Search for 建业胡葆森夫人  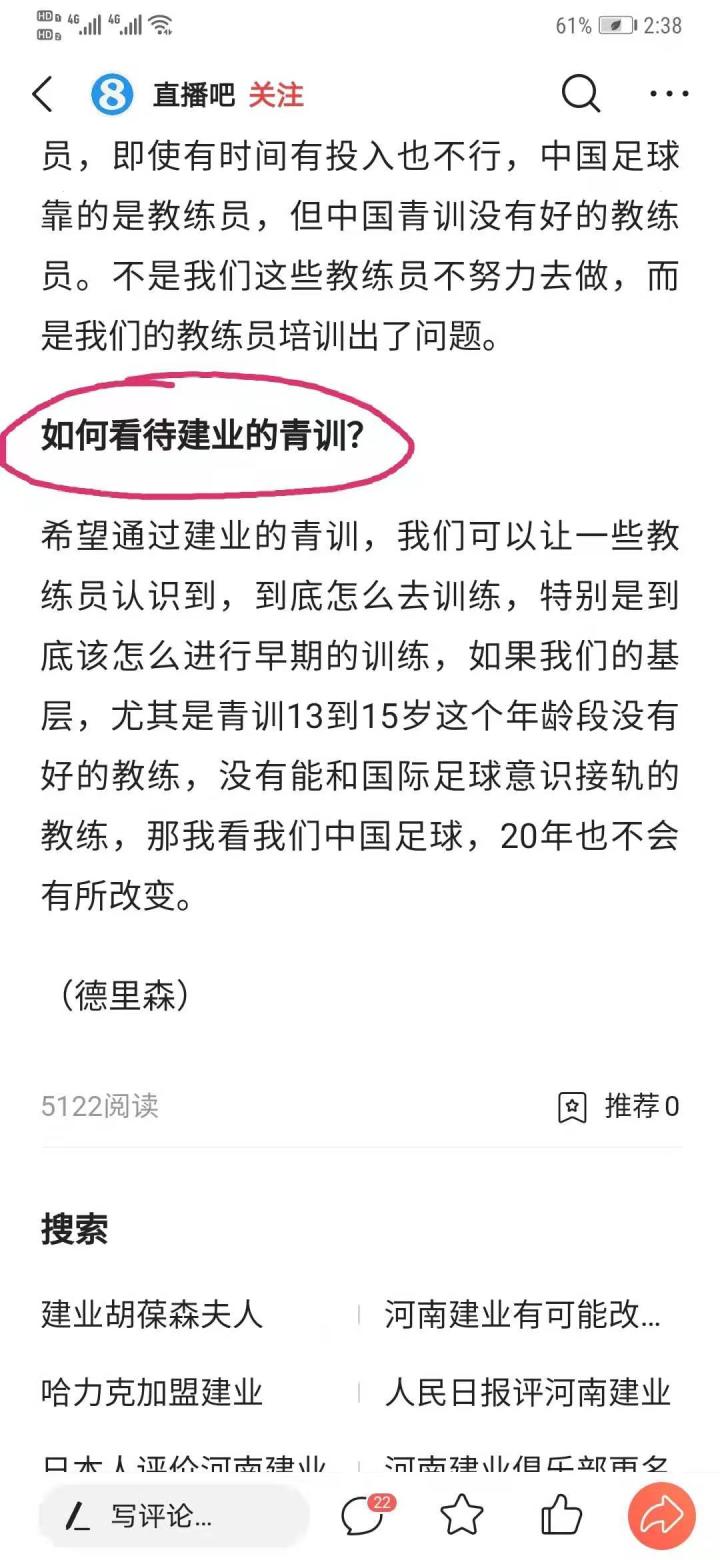click(x=152, y=1314)
